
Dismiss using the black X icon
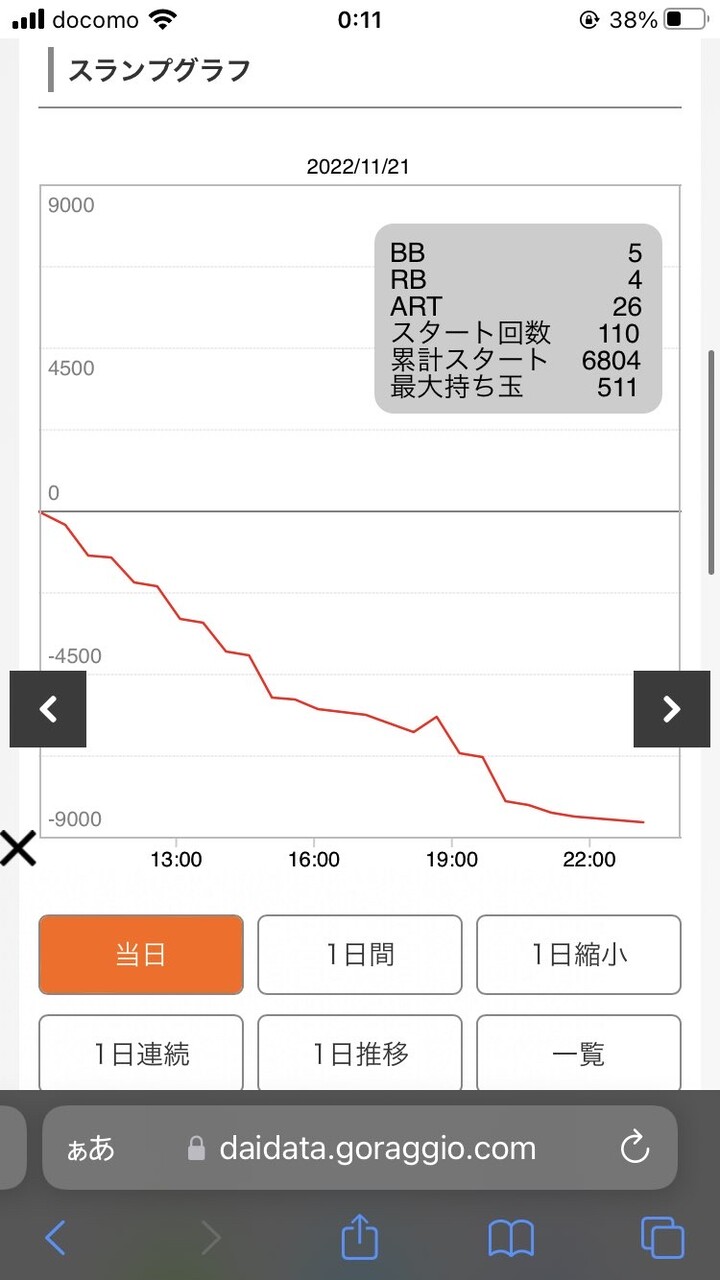(18, 848)
